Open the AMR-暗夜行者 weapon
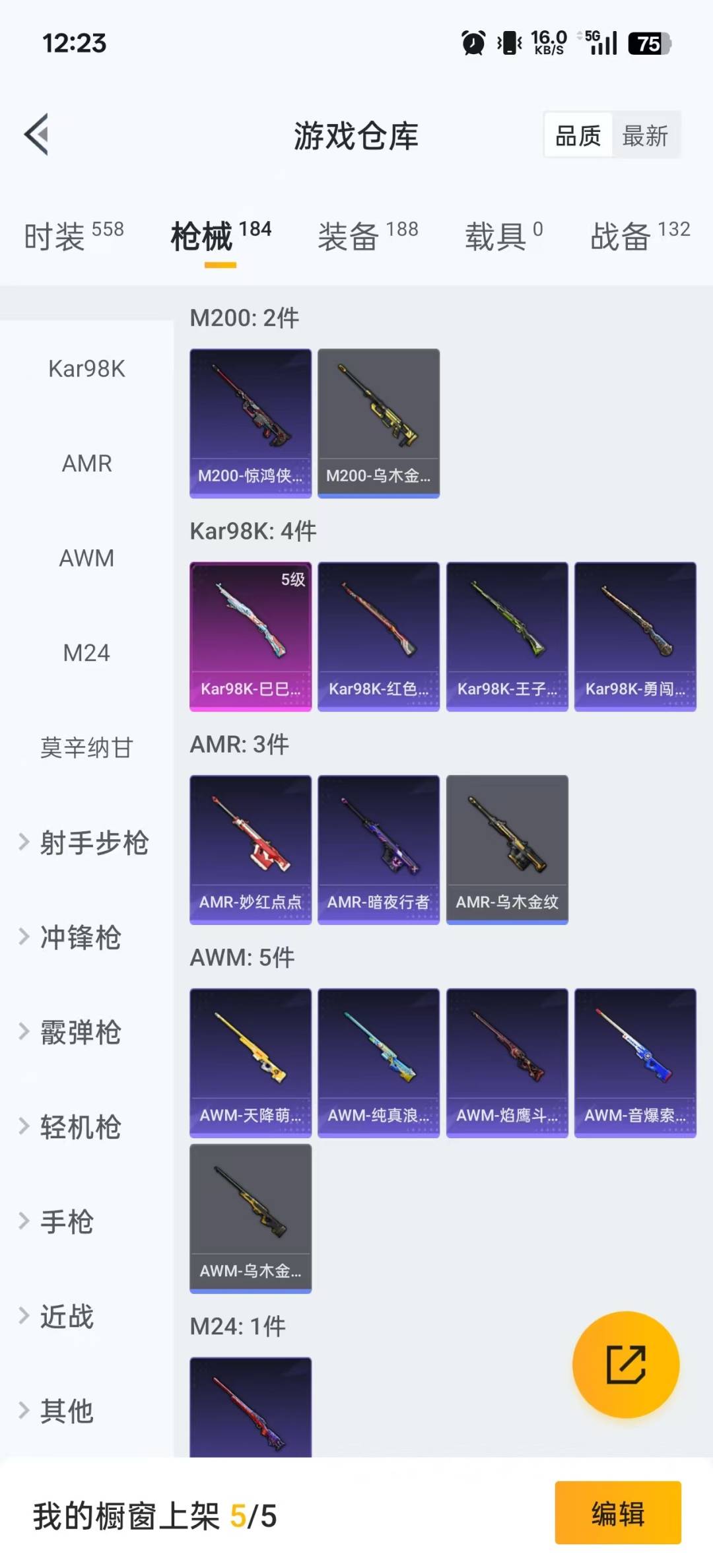 tap(378, 848)
